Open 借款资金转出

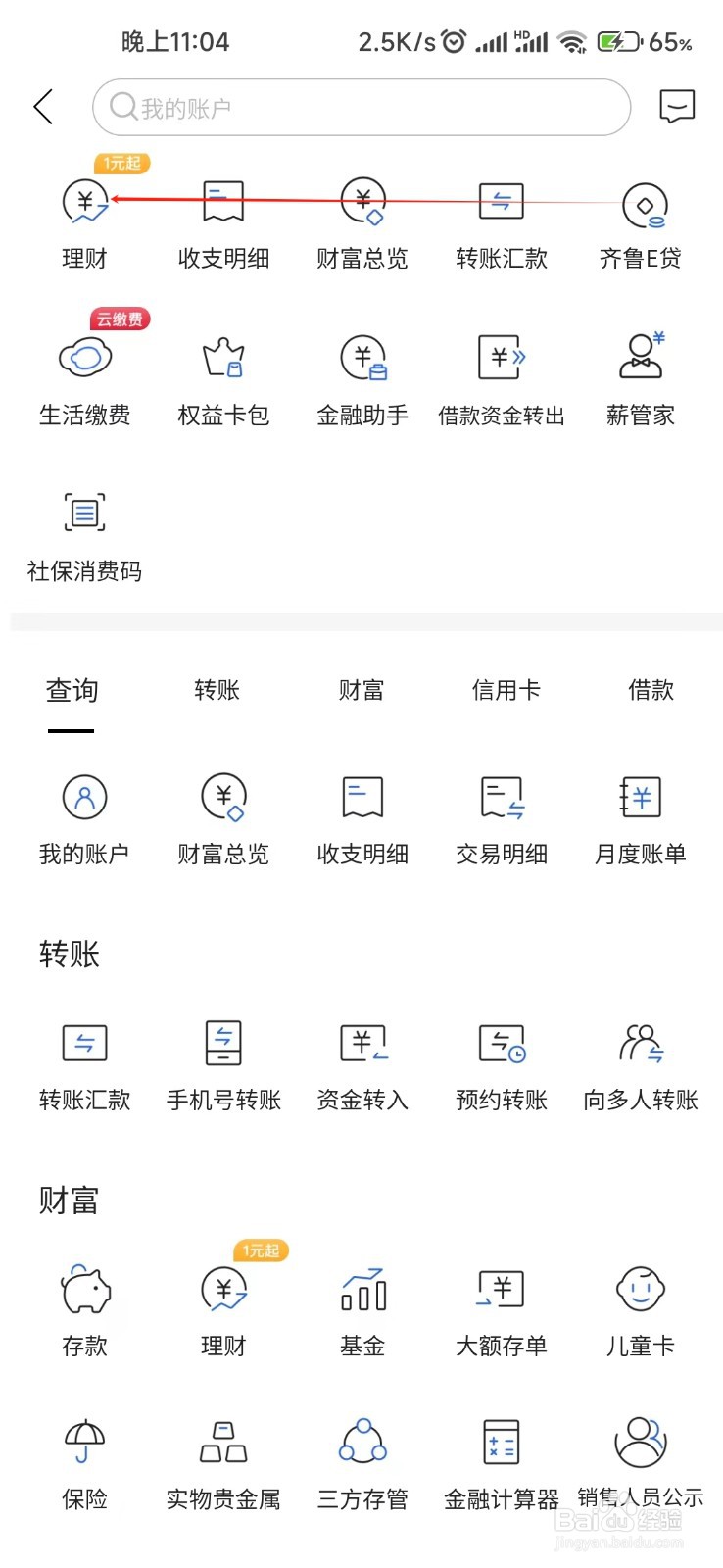502,378
